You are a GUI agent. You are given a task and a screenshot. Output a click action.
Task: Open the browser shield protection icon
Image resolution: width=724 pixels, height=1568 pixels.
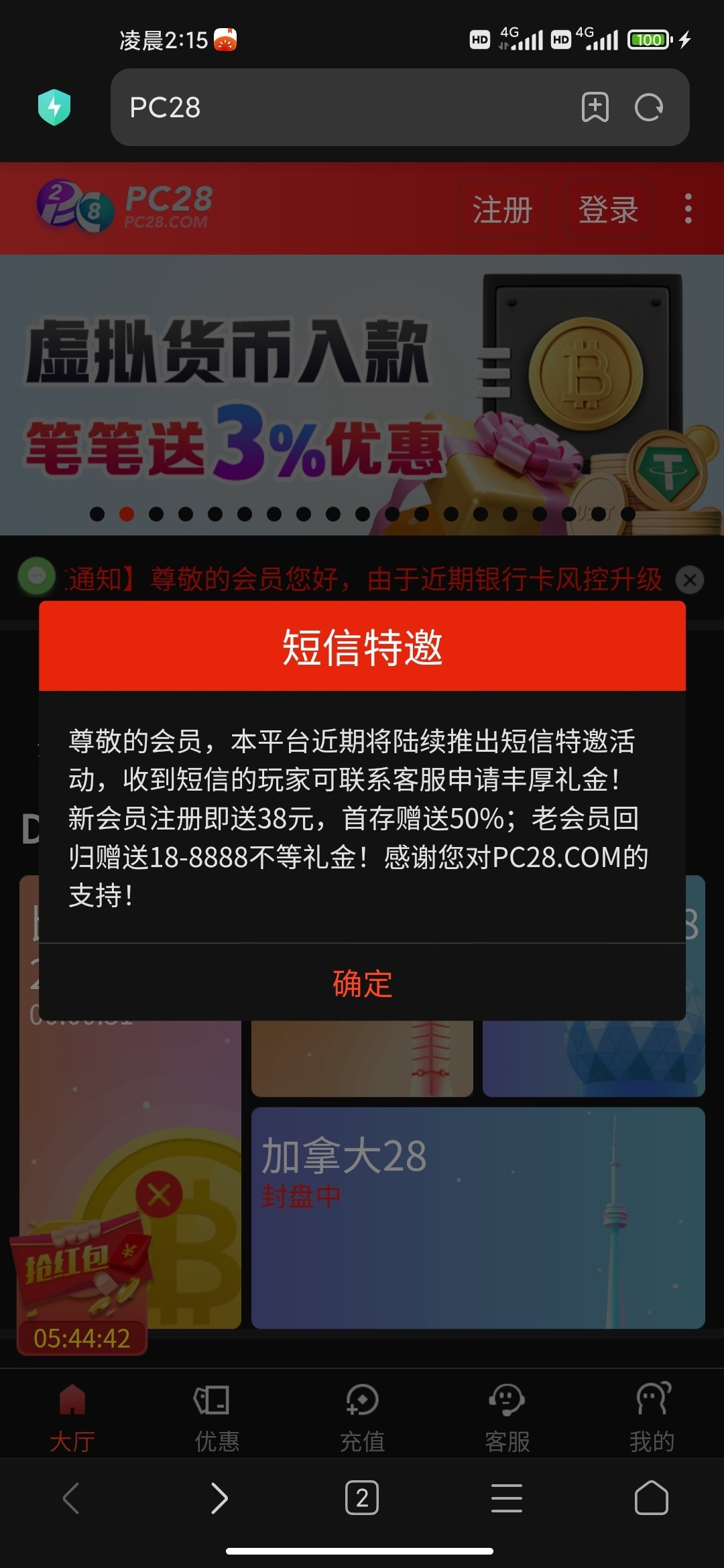pos(54,107)
